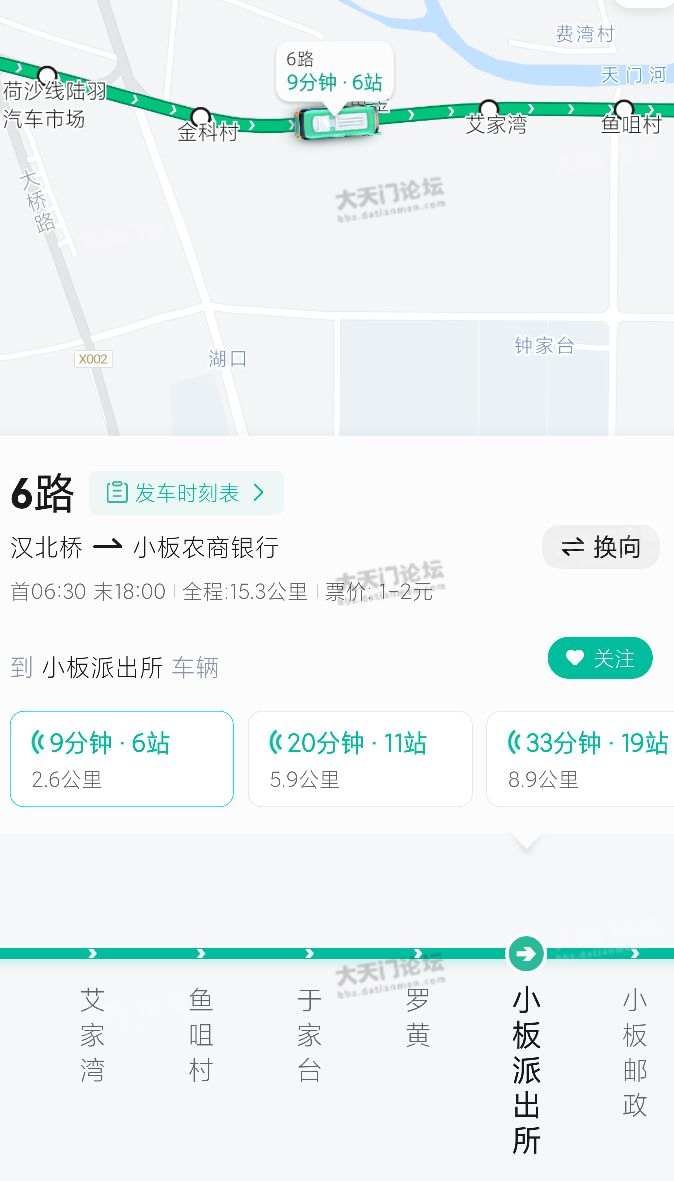Viewport: 674px width, 1181px height.
Task: Tap the bus icon on the map
Action: pyautogui.click(x=338, y=123)
